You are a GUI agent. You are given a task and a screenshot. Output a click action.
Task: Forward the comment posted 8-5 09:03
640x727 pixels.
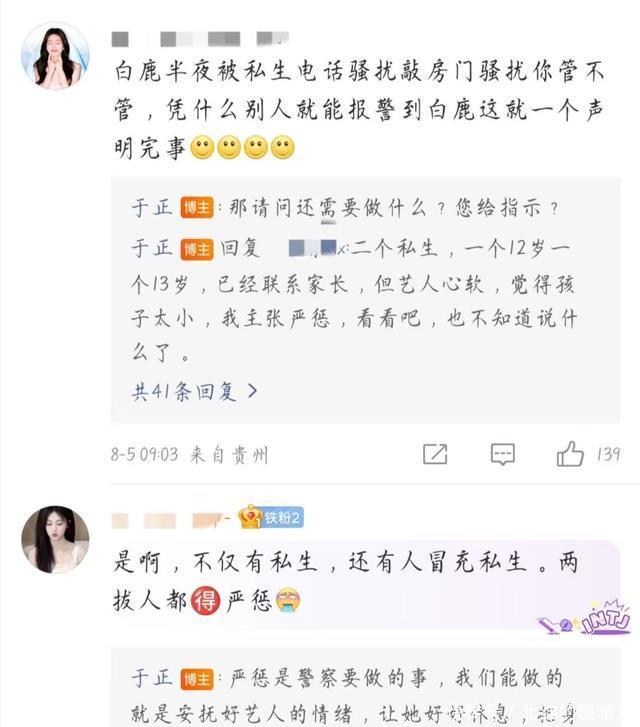[435, 454]
